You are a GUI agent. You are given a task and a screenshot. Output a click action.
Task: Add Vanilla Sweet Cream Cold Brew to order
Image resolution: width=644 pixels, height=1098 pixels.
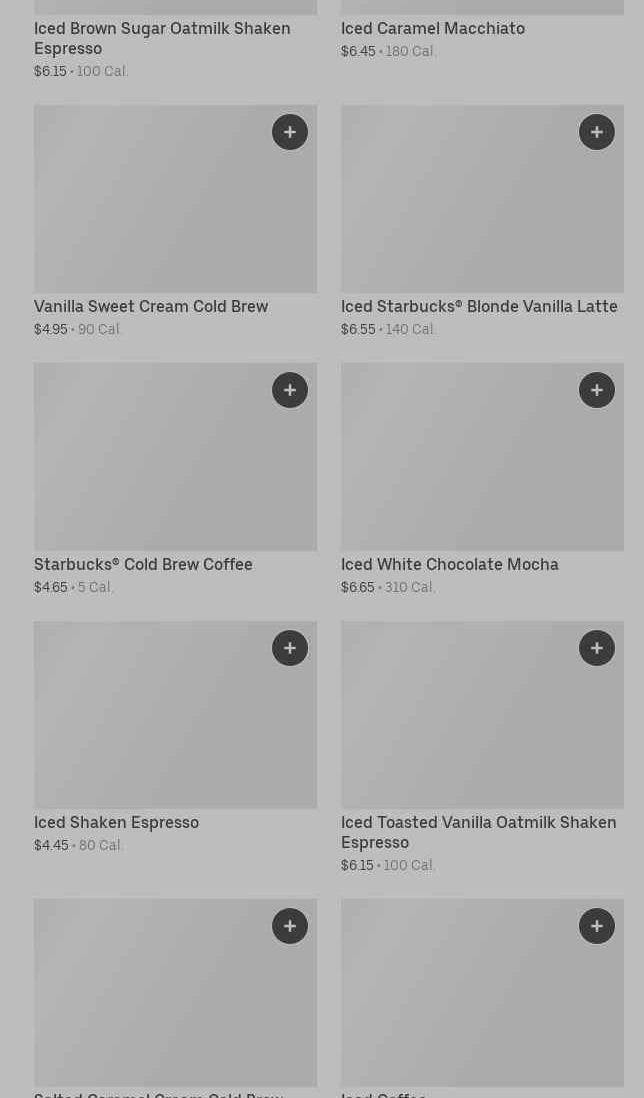click(290, 132)
